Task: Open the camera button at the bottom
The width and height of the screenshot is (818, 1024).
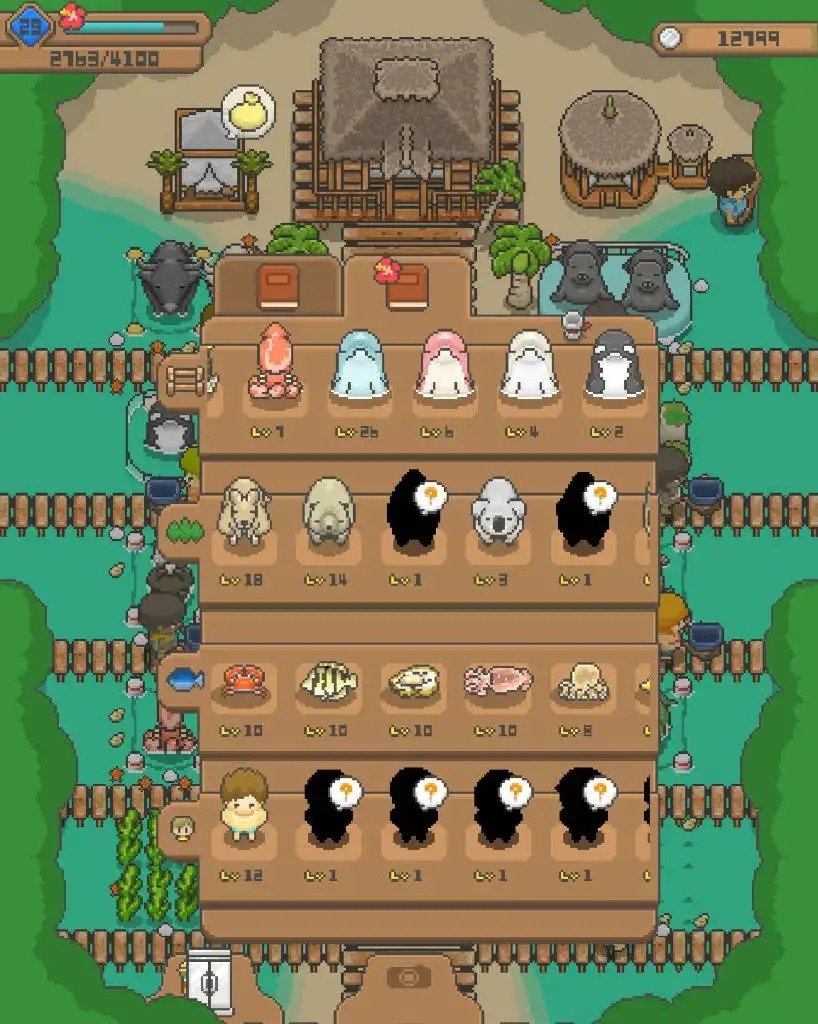Action: point(408,977)
